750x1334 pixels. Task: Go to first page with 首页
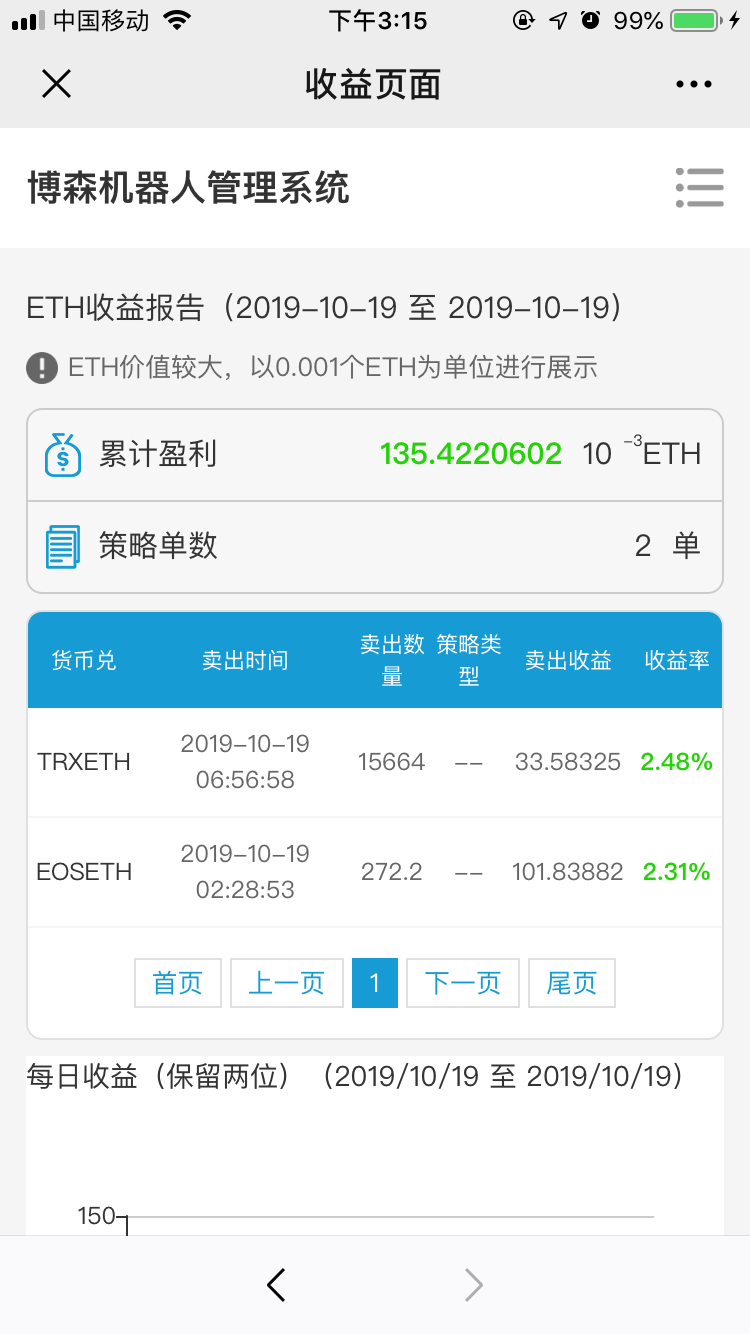tap(178, 983)
